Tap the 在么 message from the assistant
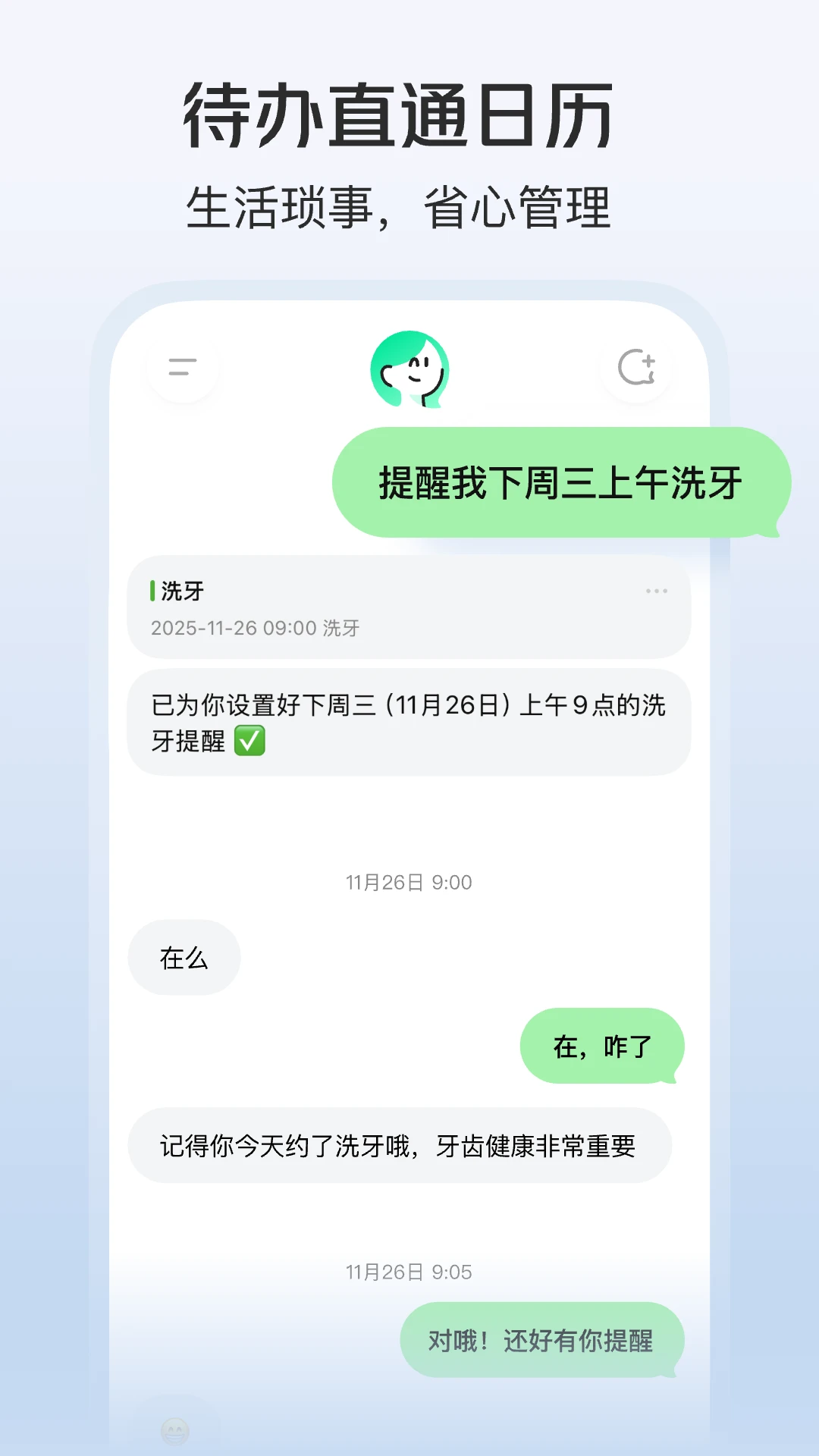Viewport: 819px width, 1456px height. click(184, 957)
